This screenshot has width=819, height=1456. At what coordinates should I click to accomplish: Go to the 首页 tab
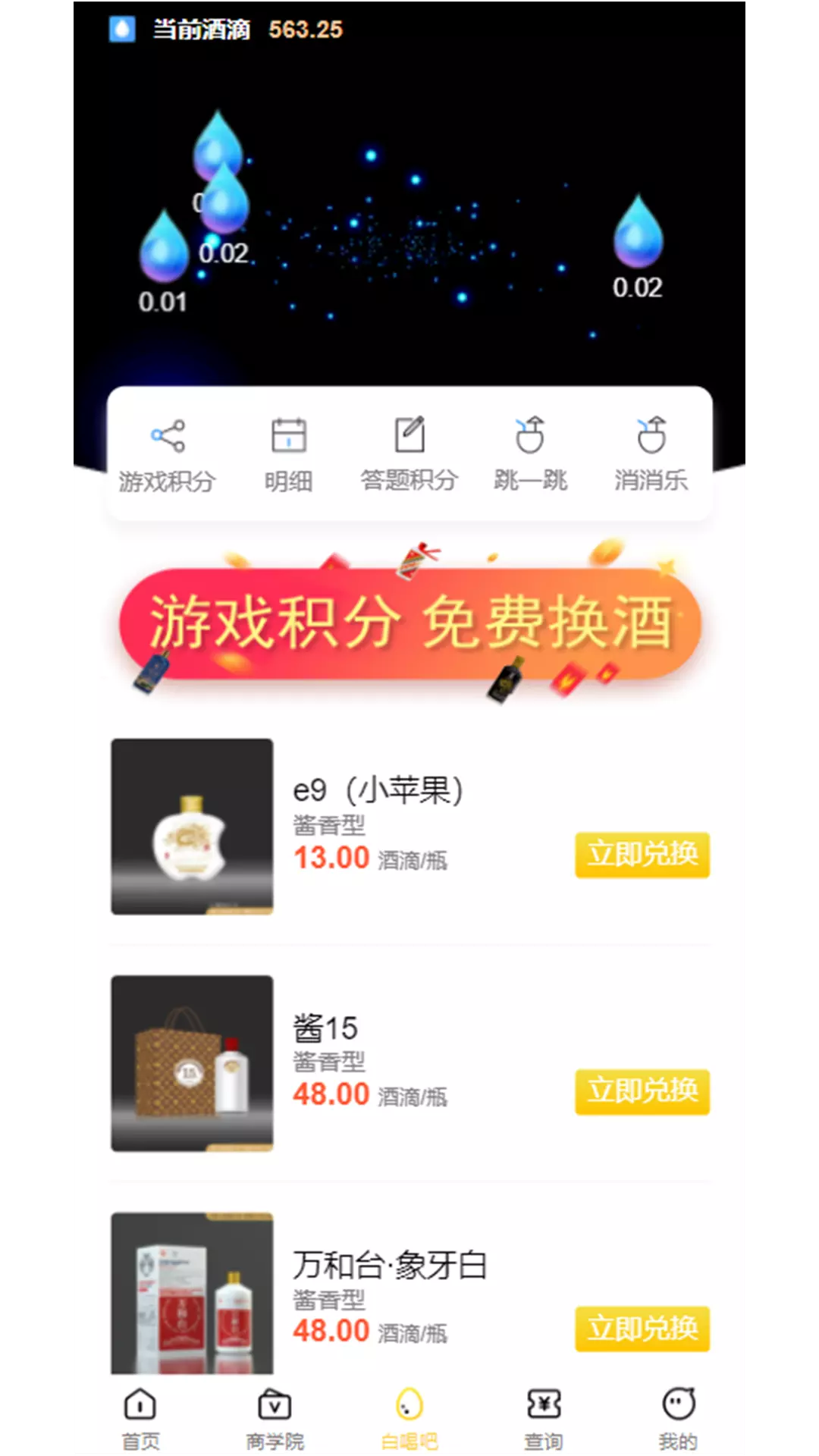pos(140,1418)
